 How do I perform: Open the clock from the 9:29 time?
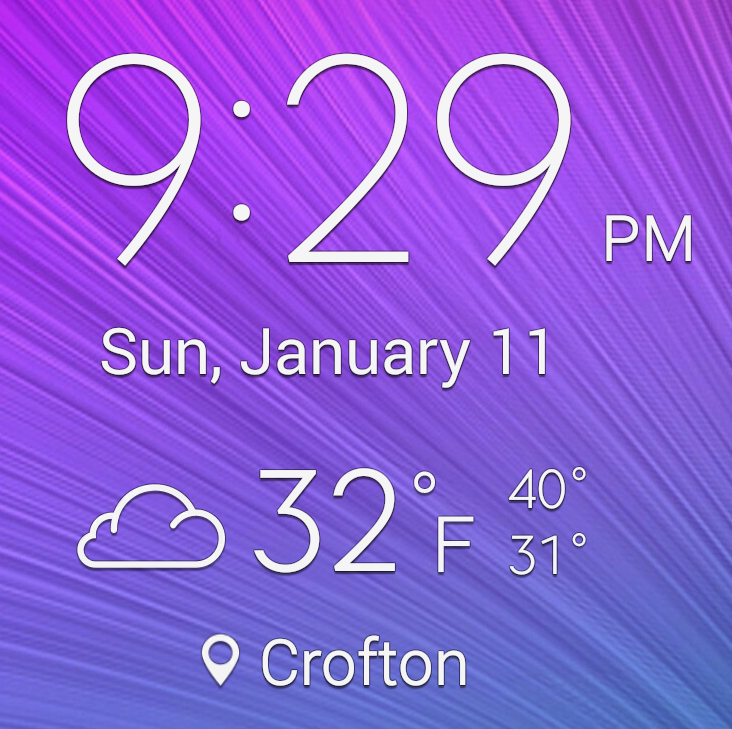320,160
